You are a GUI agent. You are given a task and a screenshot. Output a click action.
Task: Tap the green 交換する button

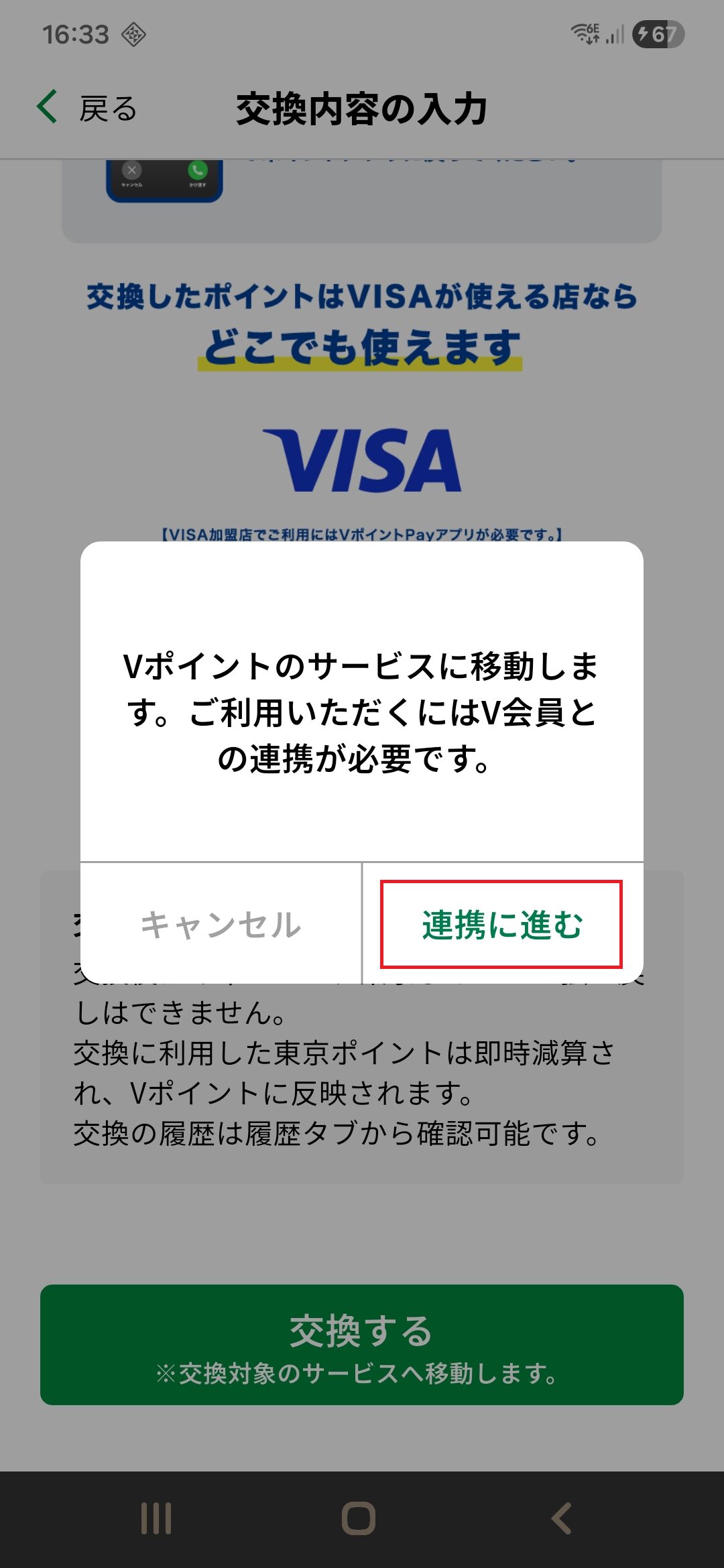coord(362,1344)
